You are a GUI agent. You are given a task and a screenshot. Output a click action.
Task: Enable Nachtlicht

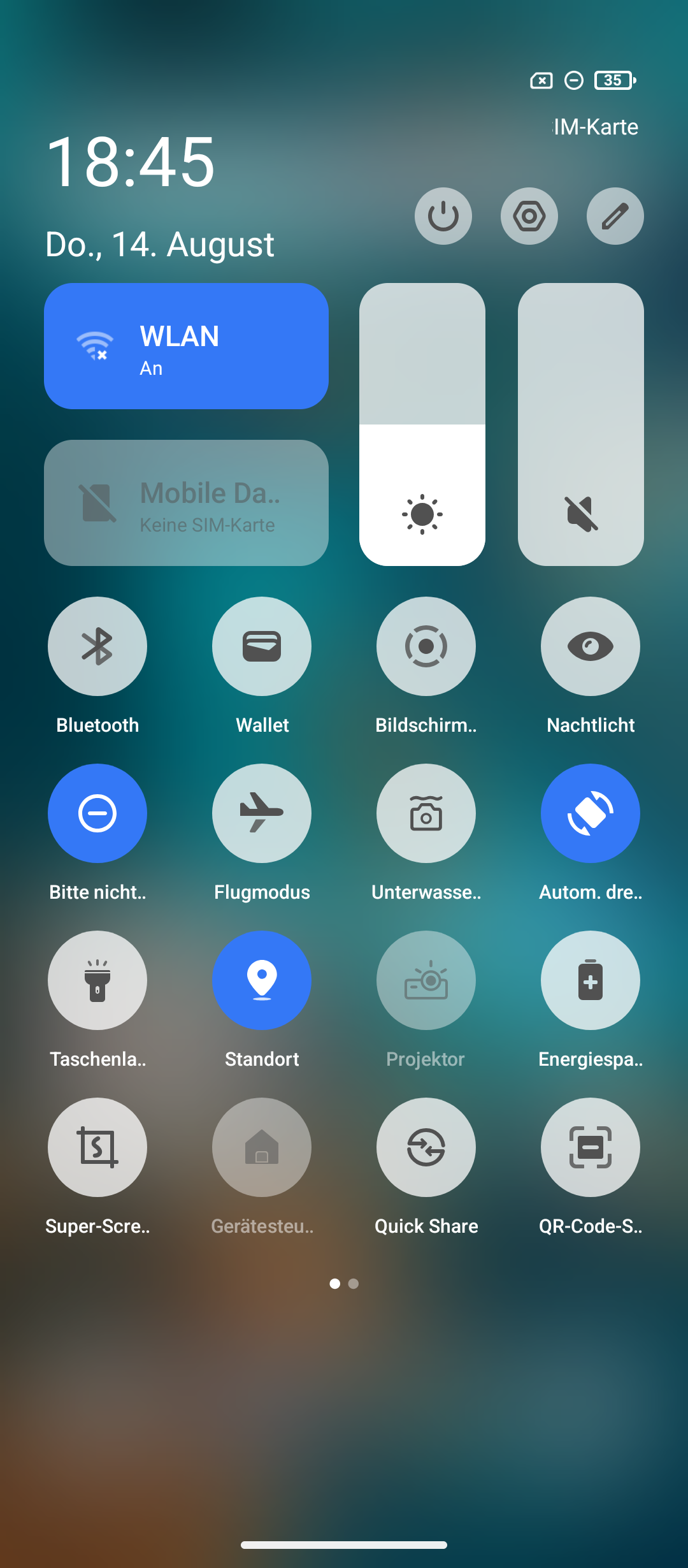(591, 646)
